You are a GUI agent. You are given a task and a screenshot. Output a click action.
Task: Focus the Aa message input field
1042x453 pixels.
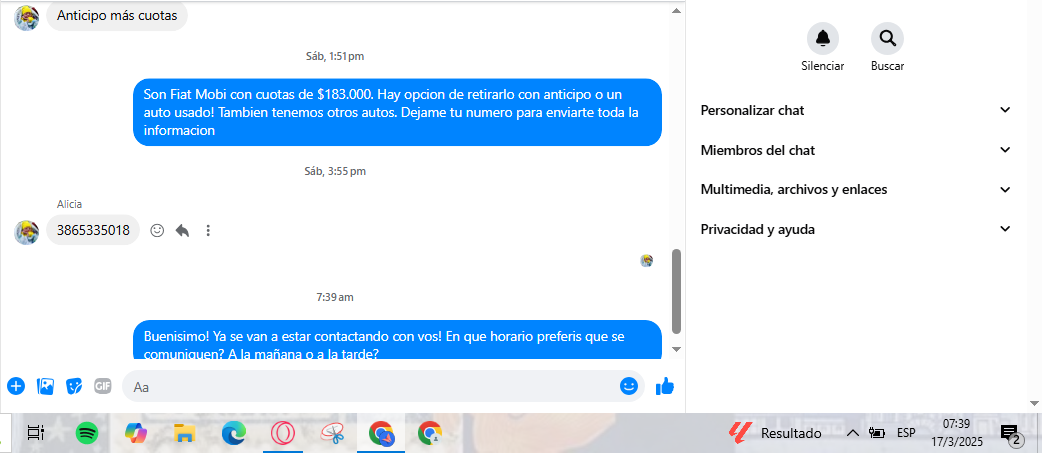coord(370,386)
